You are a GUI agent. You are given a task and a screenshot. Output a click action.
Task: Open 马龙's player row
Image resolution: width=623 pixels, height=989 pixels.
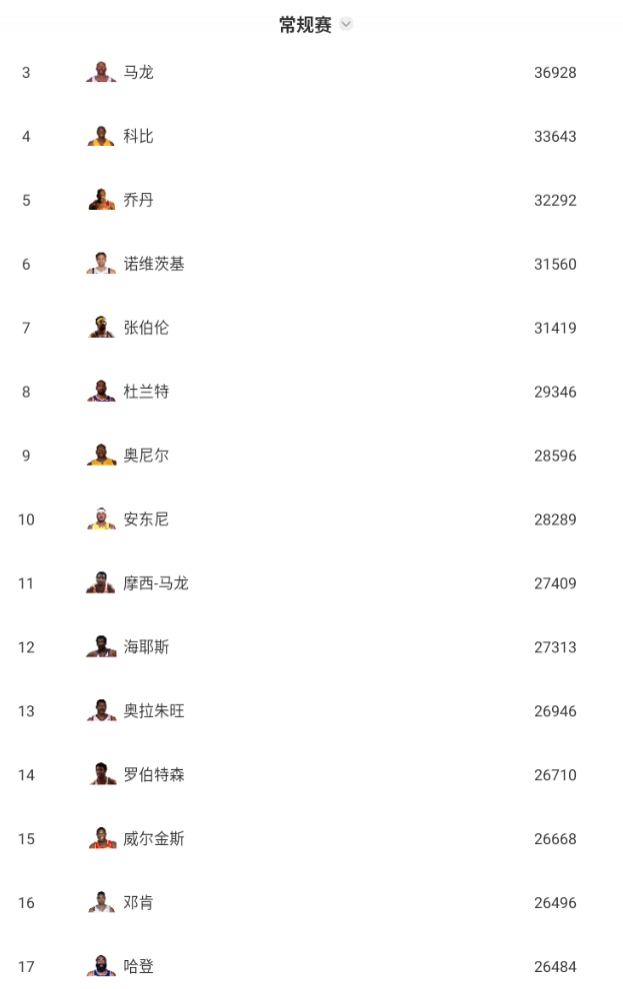[x=139, y=73]
